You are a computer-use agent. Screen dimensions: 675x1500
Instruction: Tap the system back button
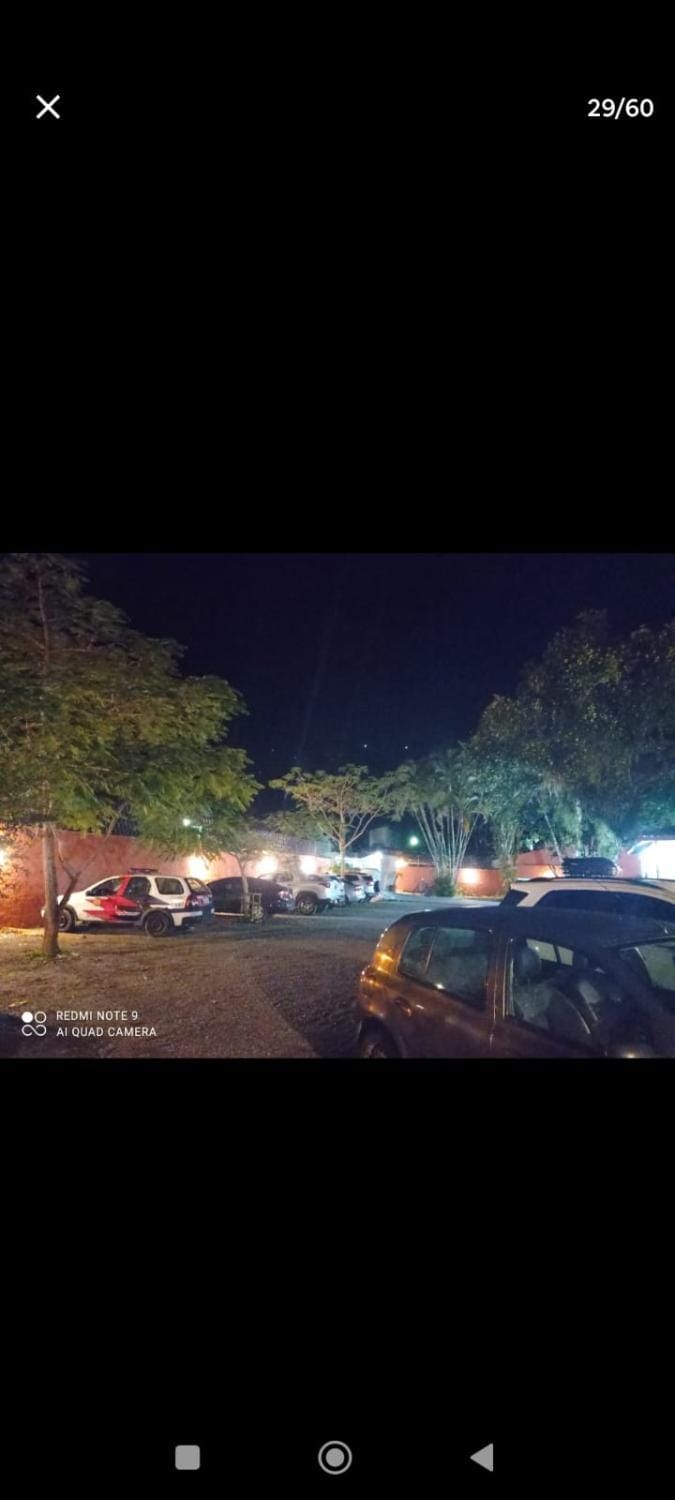pos(482,1457)
